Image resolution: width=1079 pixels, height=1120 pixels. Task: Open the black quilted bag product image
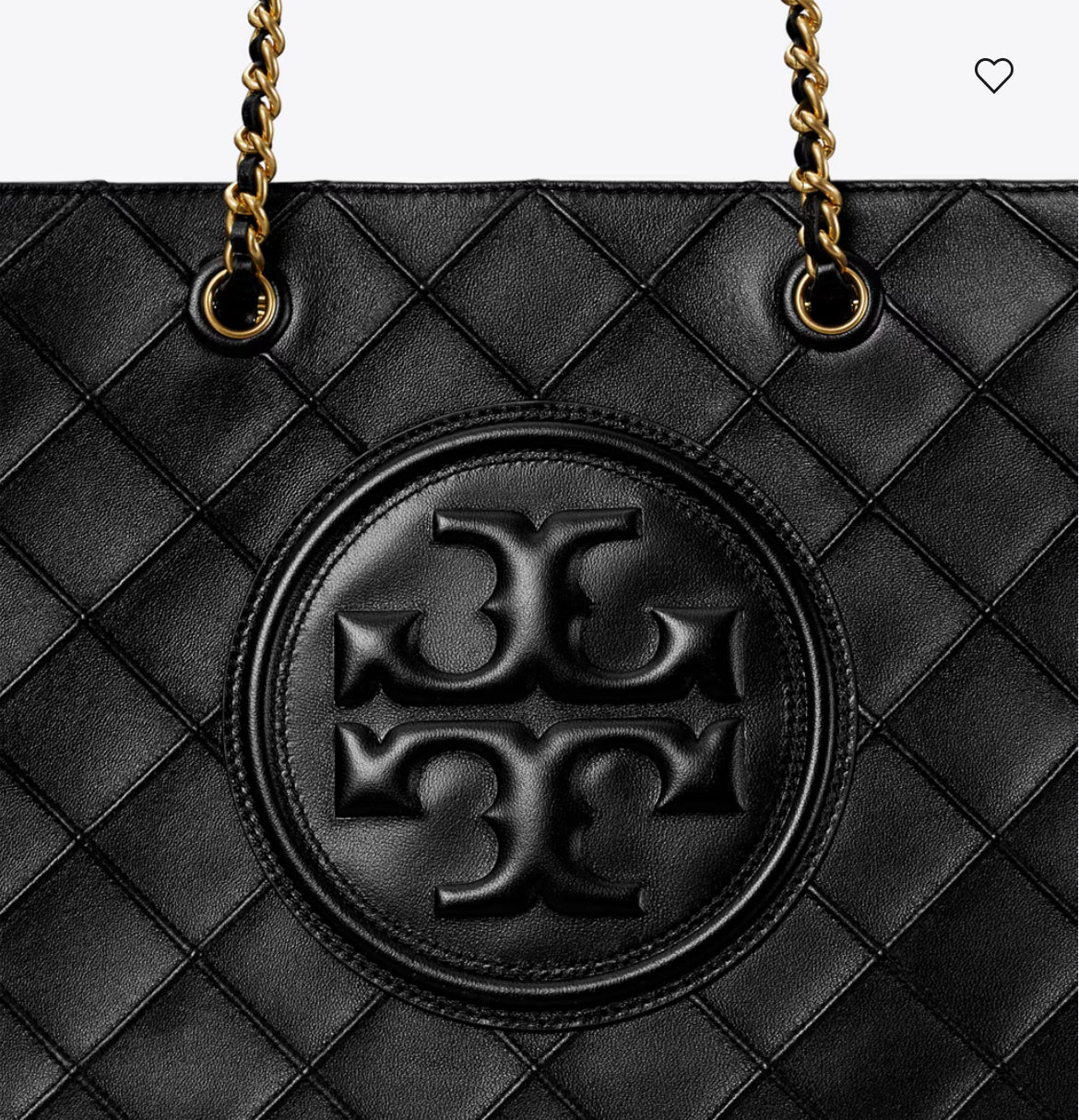tap(539, 646)
